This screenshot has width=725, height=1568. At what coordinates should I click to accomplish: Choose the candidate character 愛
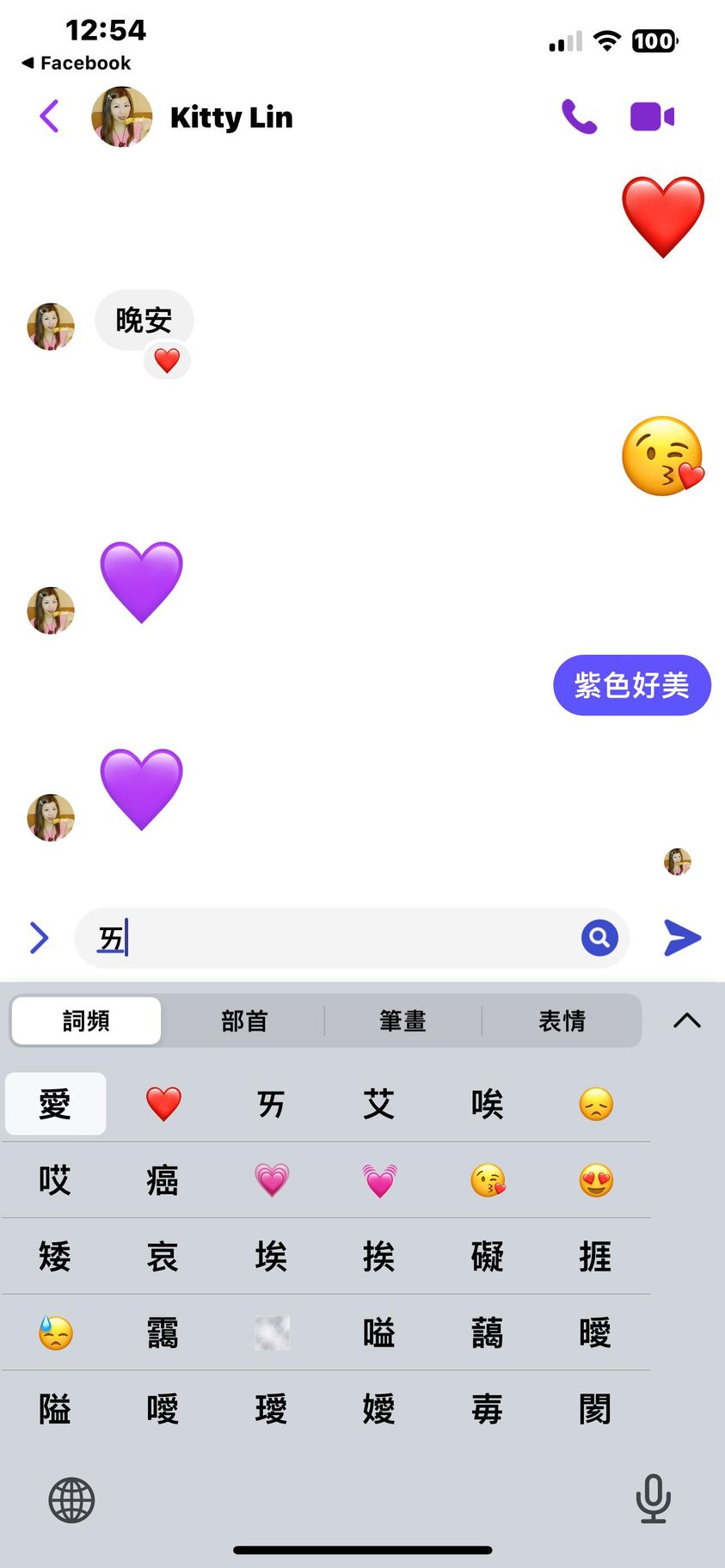55,1104
